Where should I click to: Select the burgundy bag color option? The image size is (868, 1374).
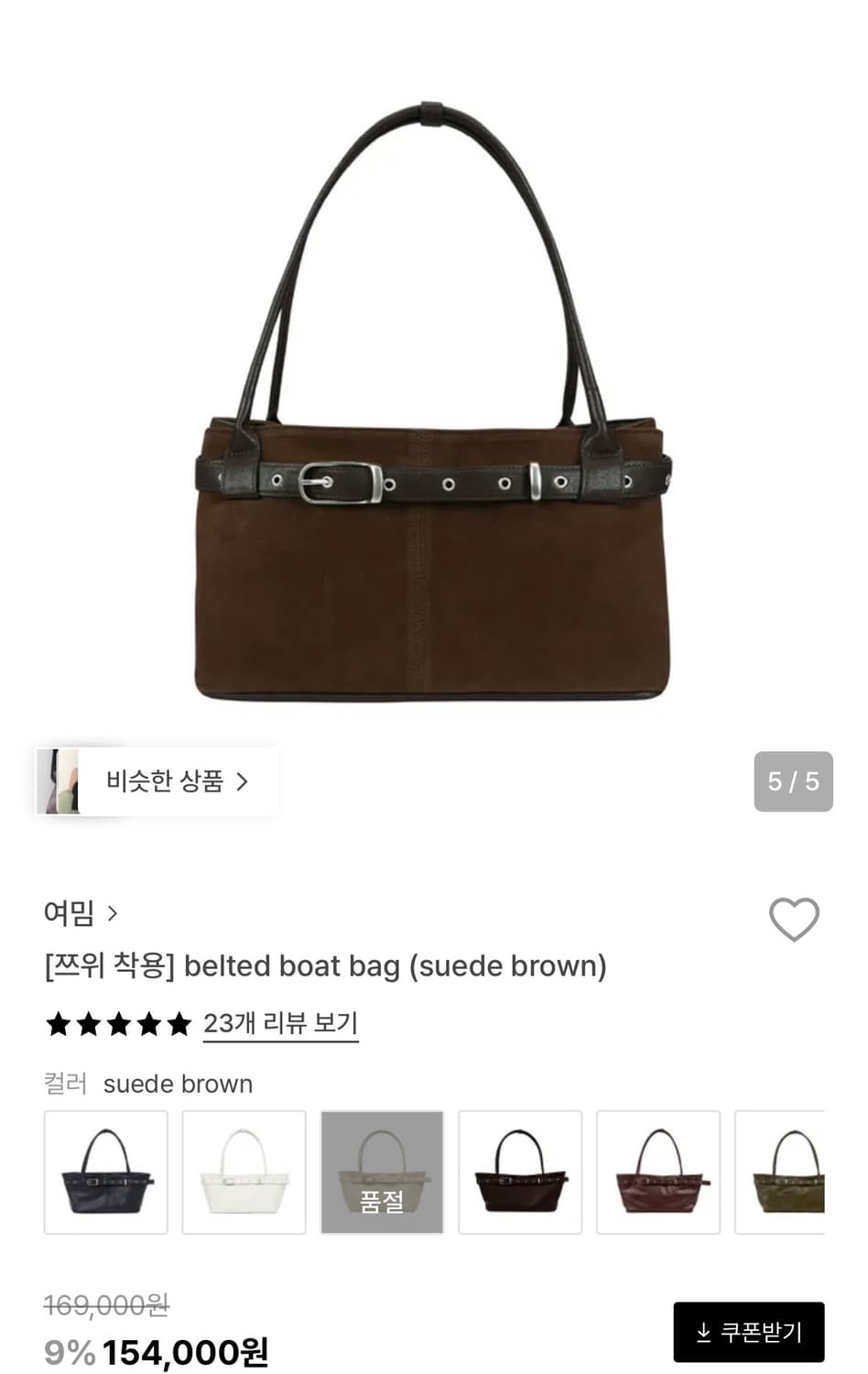pyautogui.click(x=657, y=1172)
